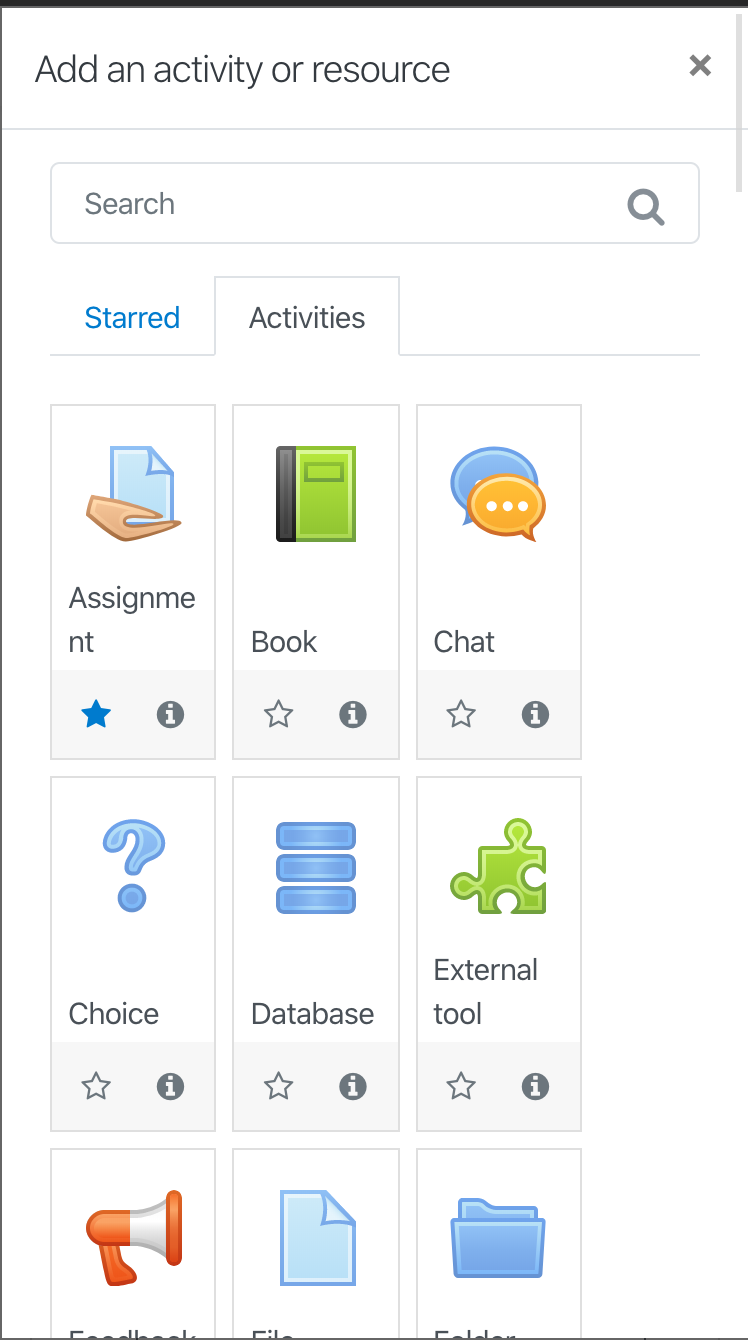748x1340 pixels.
Task: Star the Book resource
Action: pyautogui.click(x=278, y=715)
